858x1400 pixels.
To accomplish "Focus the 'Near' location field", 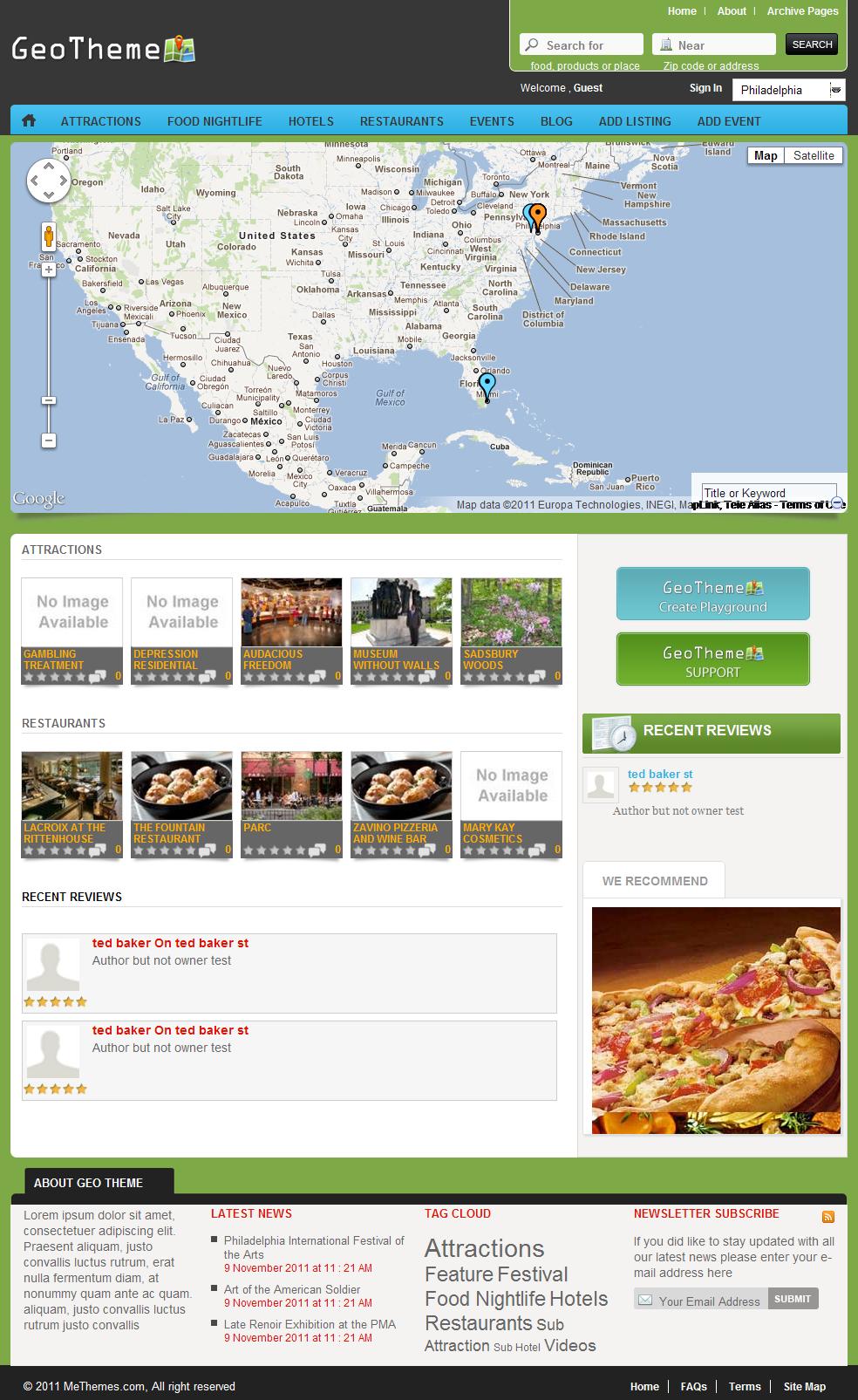I will tap(714, 44).
